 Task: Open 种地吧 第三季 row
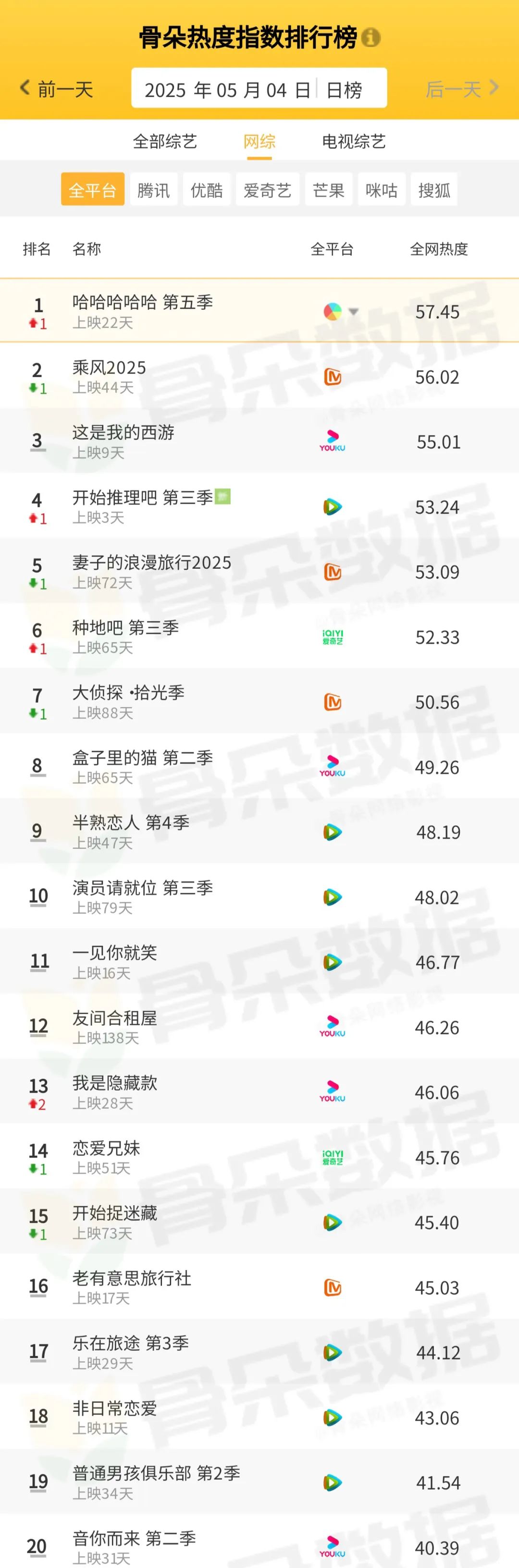click(125, 627)
